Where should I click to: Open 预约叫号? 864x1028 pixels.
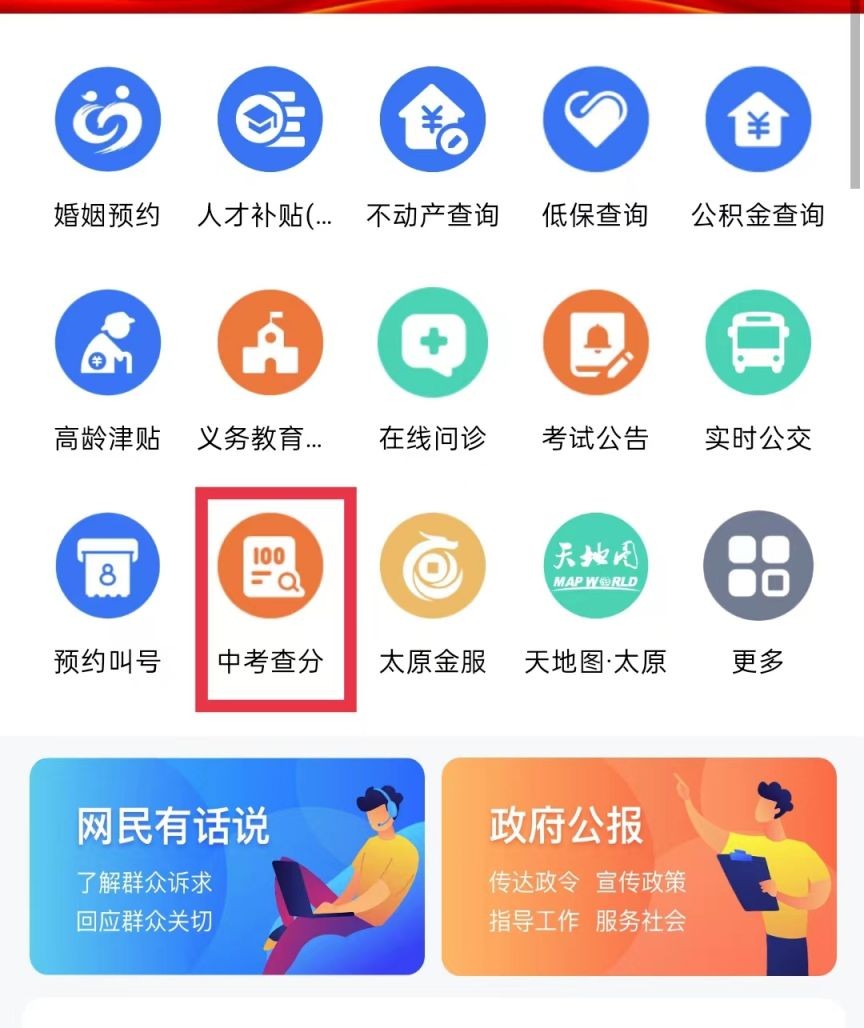tap(107, 566)
